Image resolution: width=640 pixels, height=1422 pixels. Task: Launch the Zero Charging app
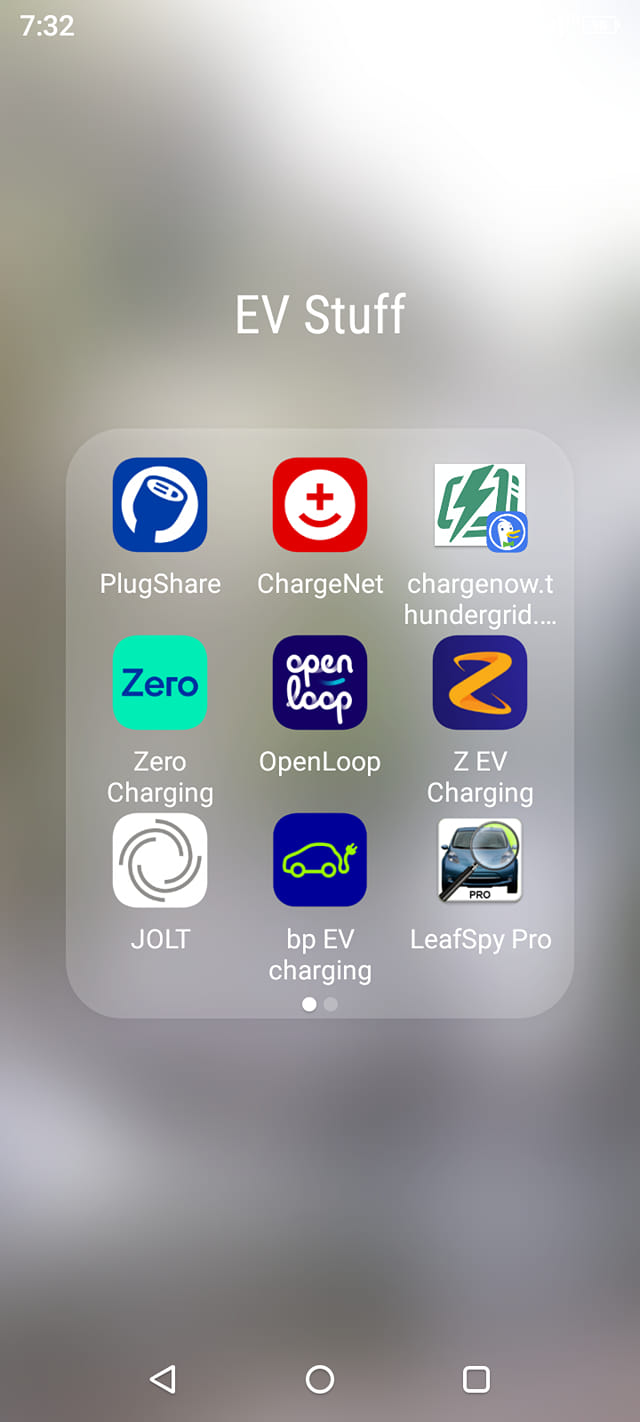(x=160, y=682)
